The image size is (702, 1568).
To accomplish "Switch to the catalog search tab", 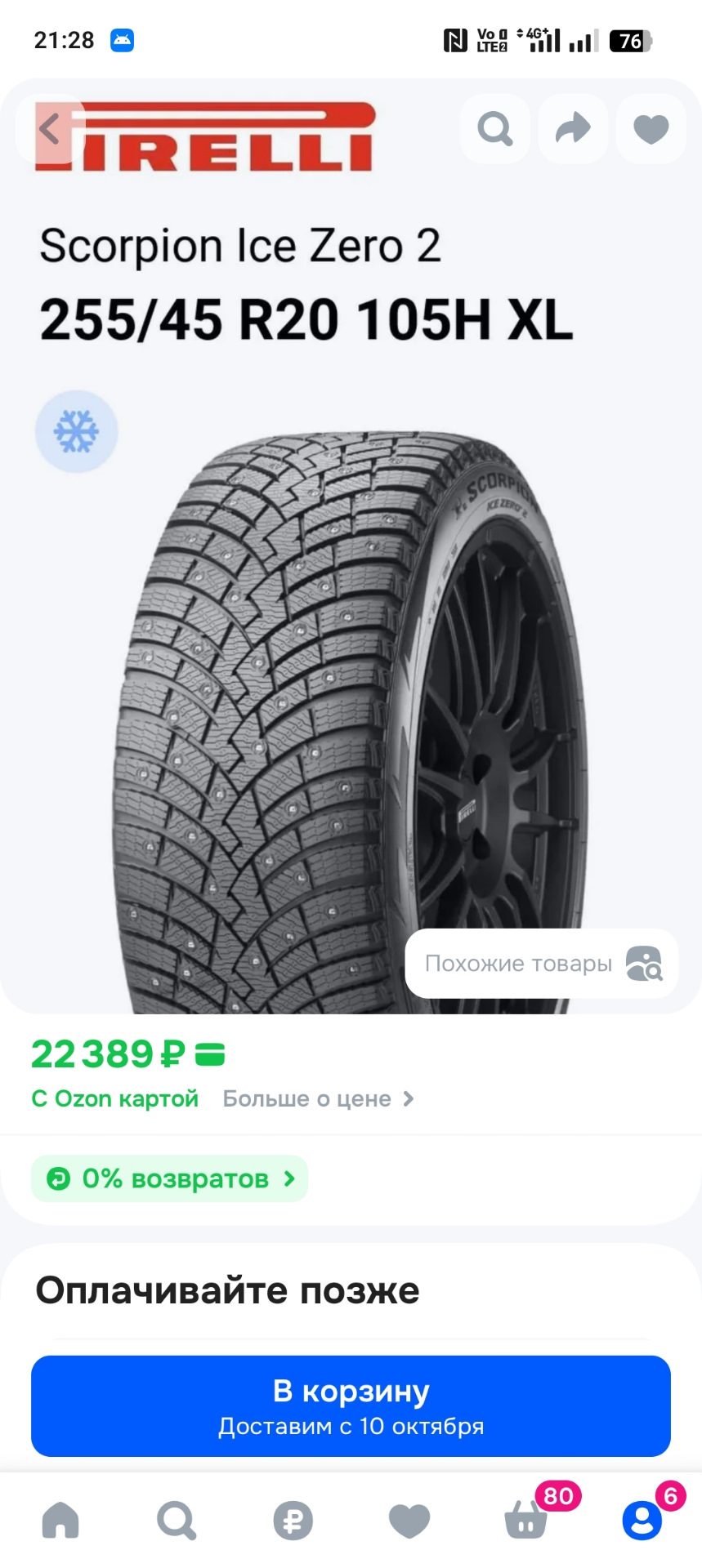I will click(177, 1521).
